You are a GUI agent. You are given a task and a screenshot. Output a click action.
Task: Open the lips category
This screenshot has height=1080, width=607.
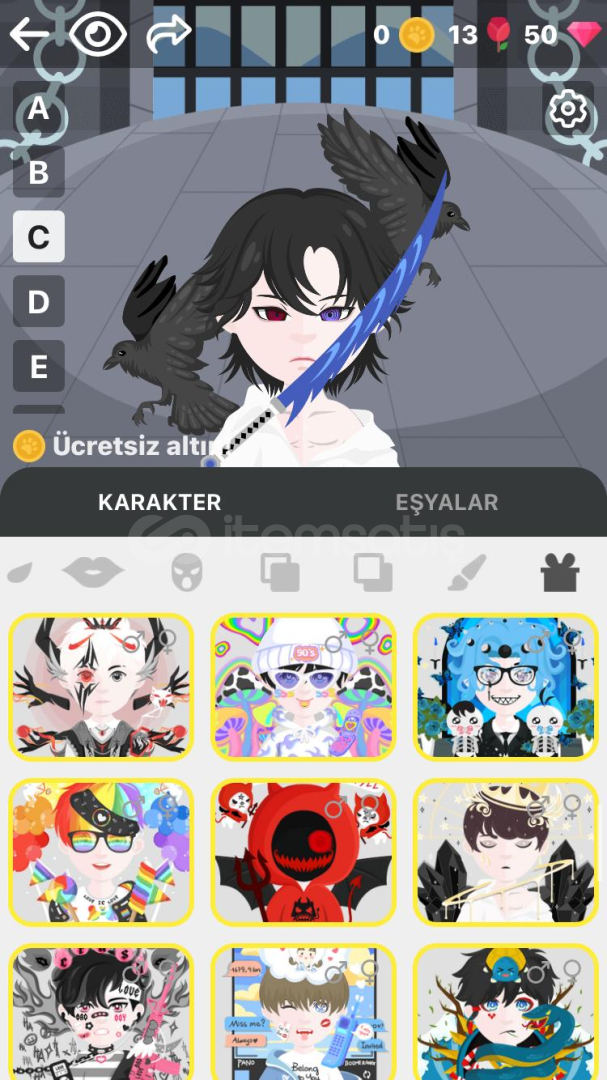click(x=93, y=572)
